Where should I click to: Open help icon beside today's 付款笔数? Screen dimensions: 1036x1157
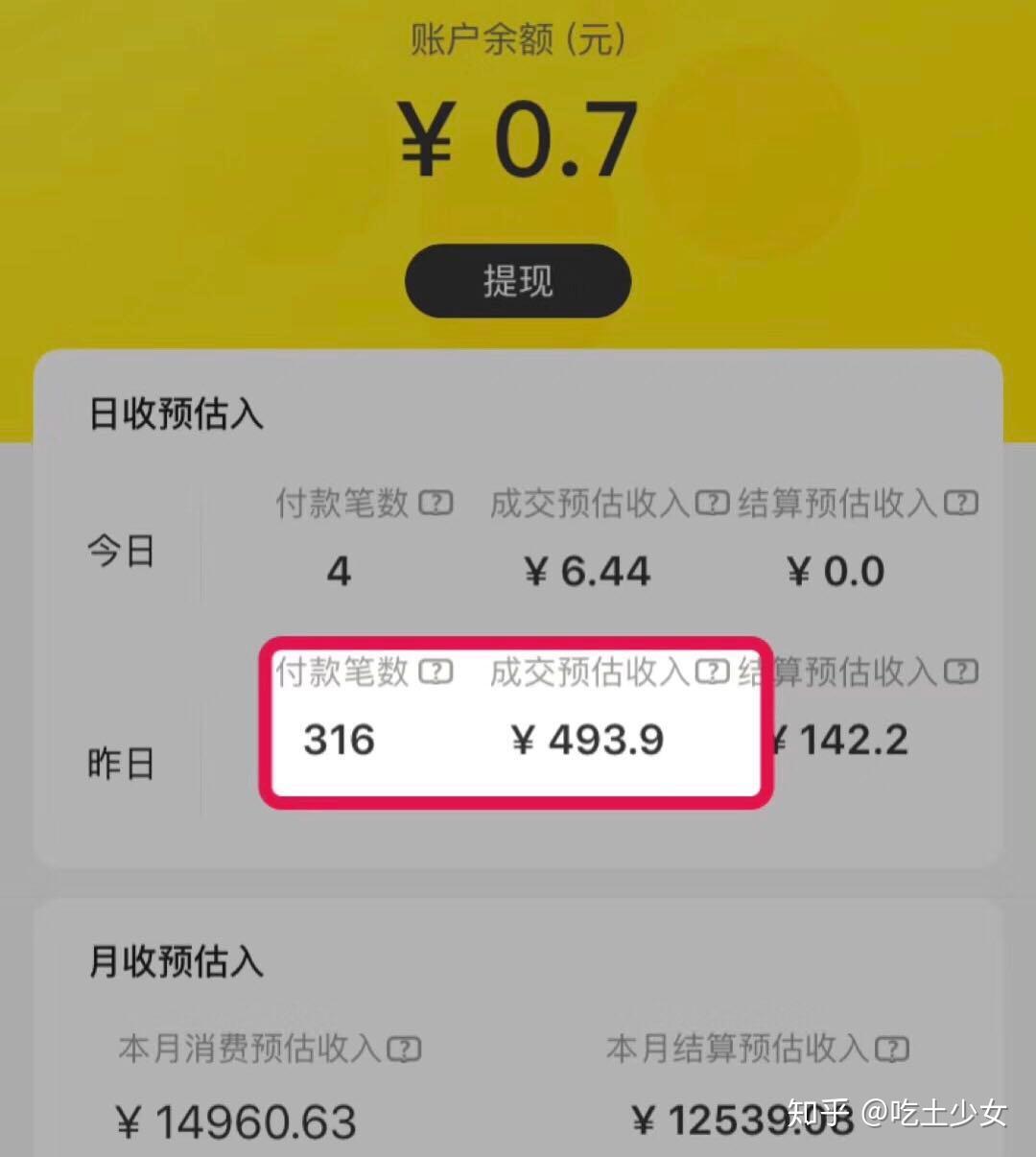click(x=436, y=503)
